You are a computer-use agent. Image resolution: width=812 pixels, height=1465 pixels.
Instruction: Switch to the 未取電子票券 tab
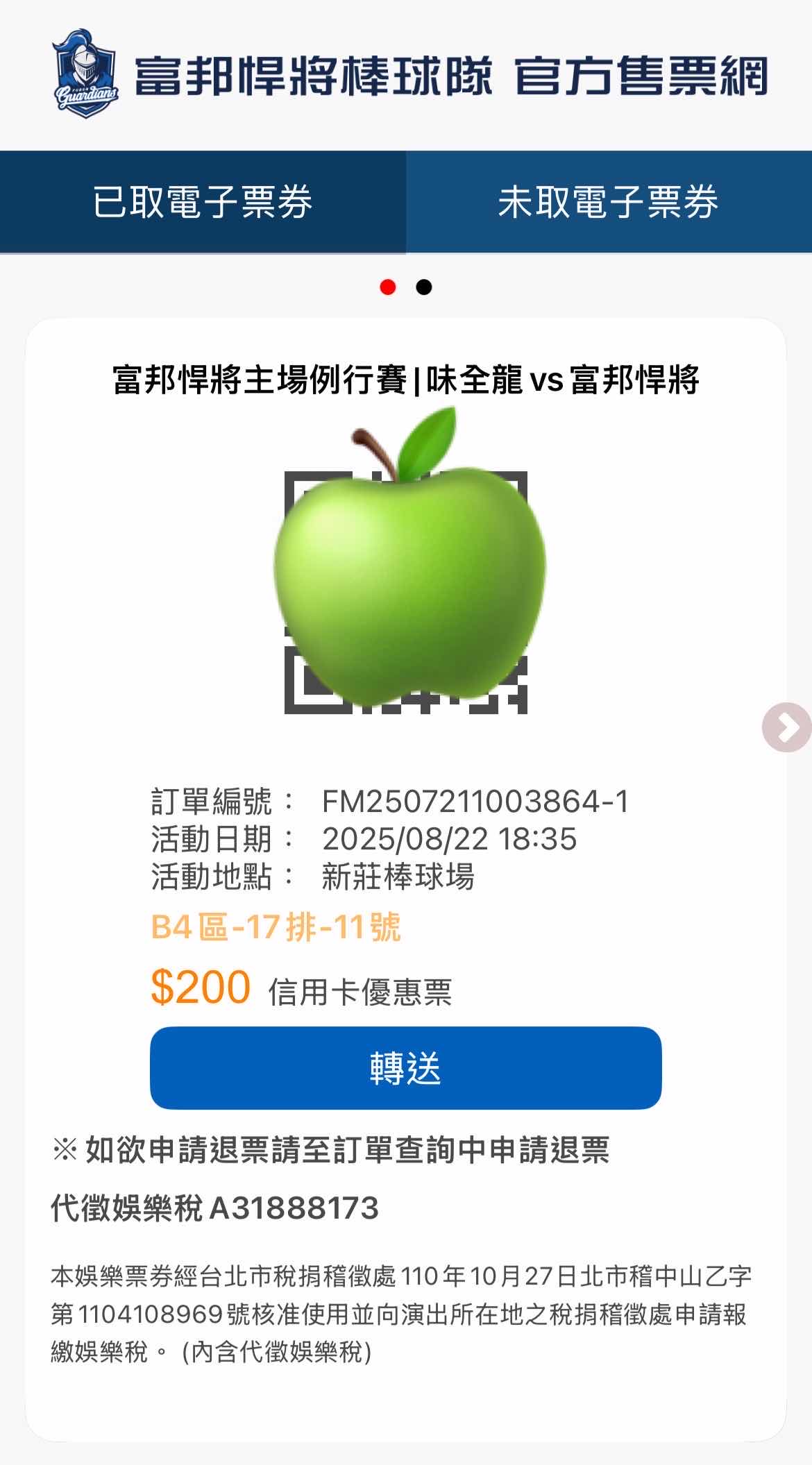coord(609,202)
